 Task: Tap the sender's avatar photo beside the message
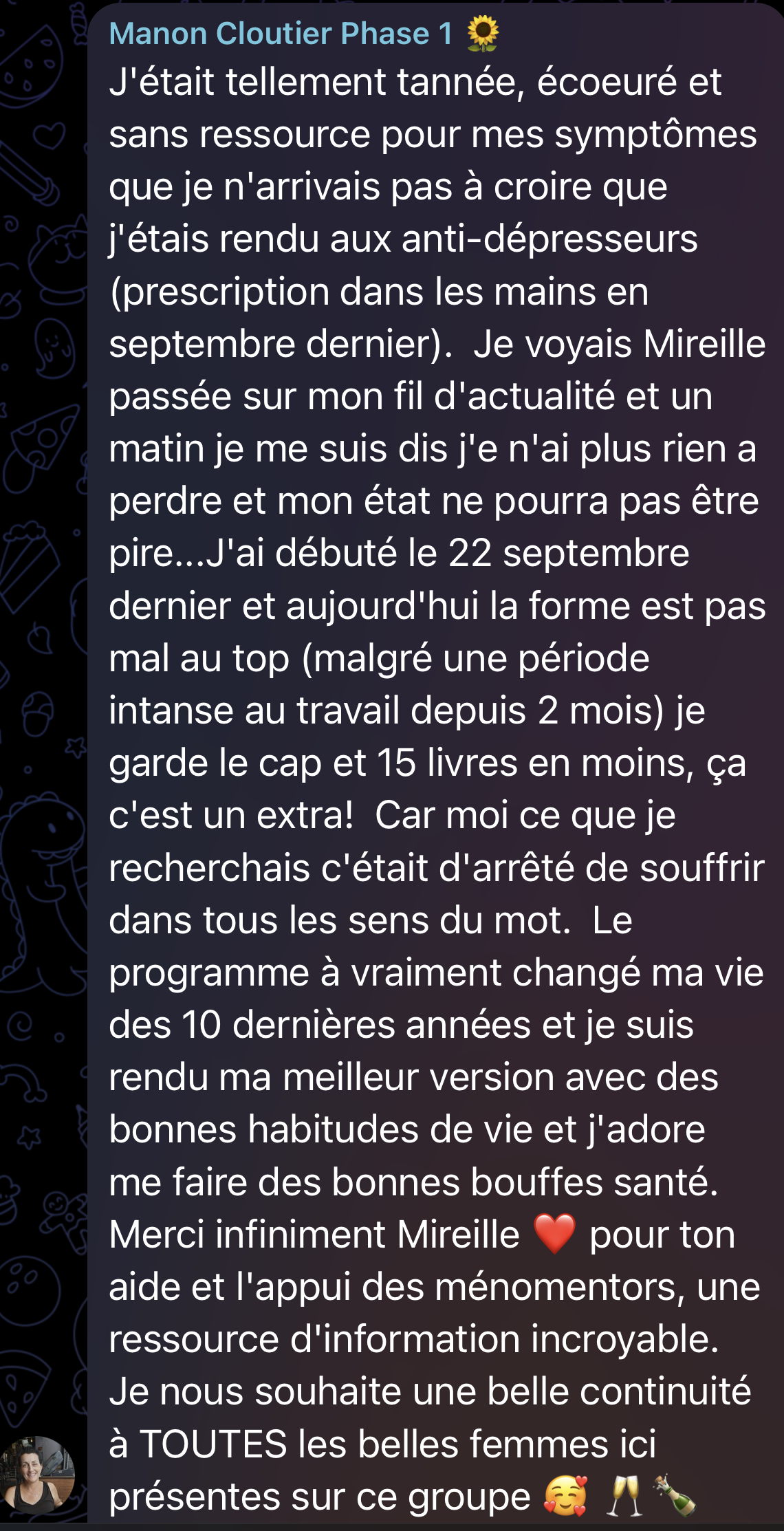(36, 1474)
